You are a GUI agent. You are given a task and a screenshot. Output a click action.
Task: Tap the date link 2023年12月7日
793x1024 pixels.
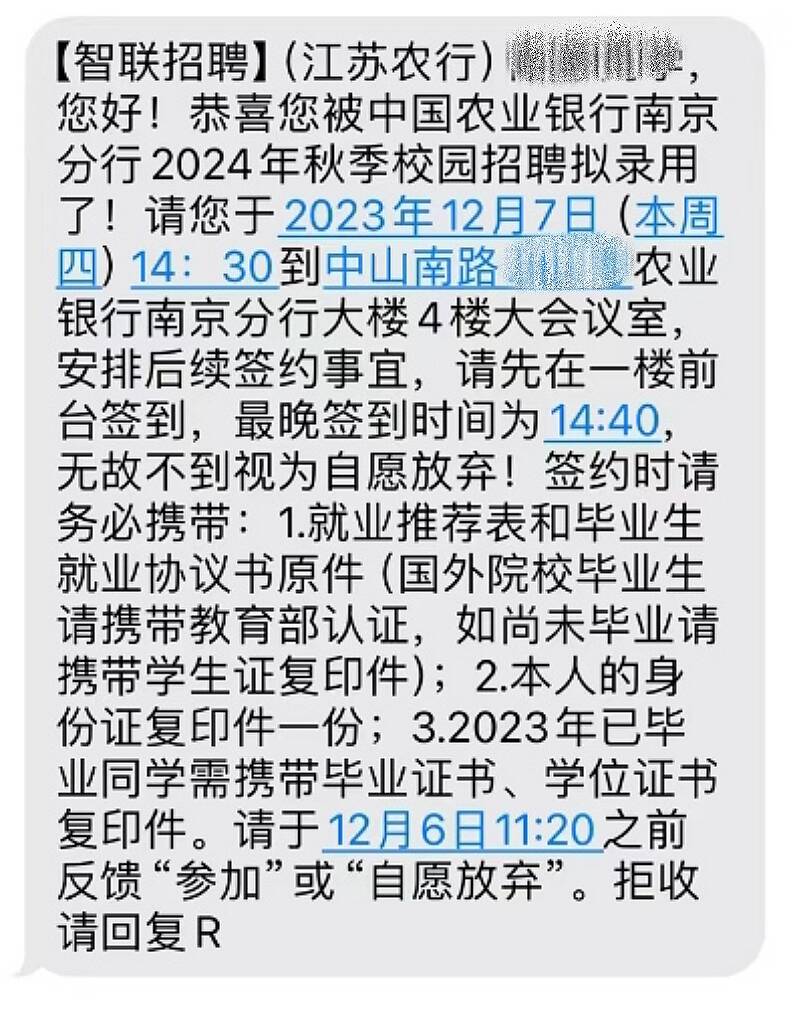point(441,216)
